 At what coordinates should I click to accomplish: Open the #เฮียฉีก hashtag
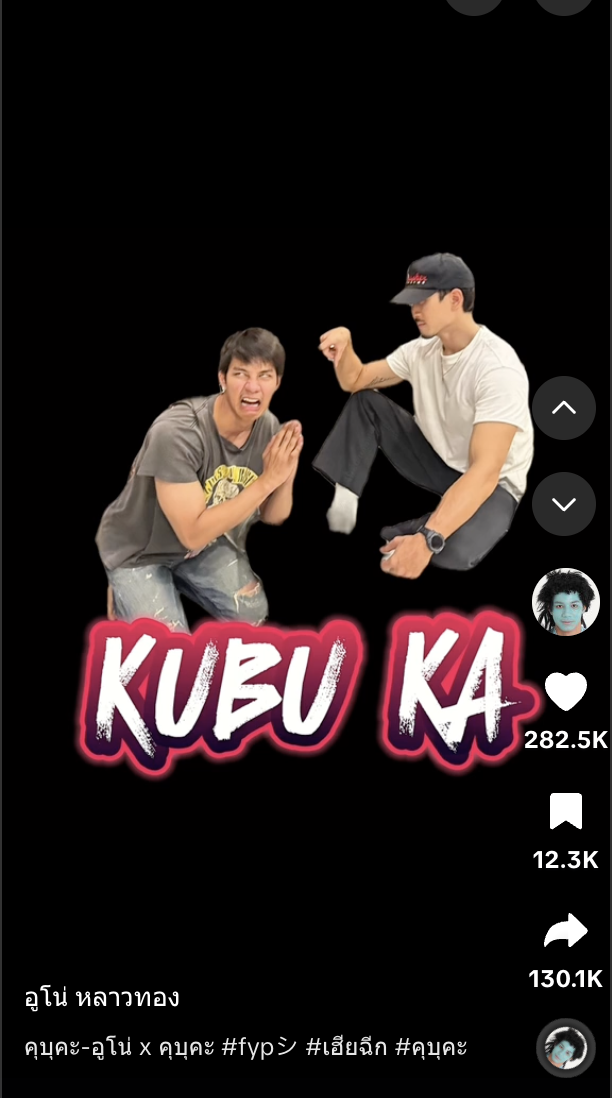pyautogui.click(x=346, y=1047)
